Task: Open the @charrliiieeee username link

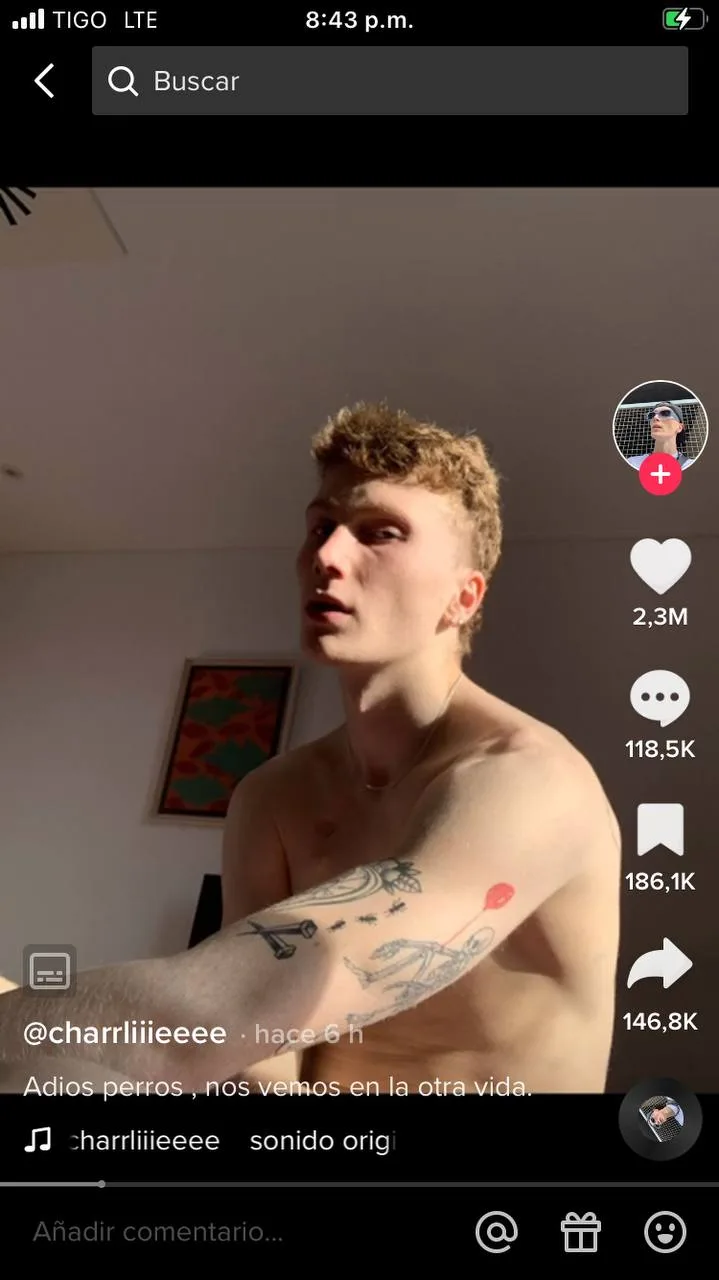Action: (125, 1033)
